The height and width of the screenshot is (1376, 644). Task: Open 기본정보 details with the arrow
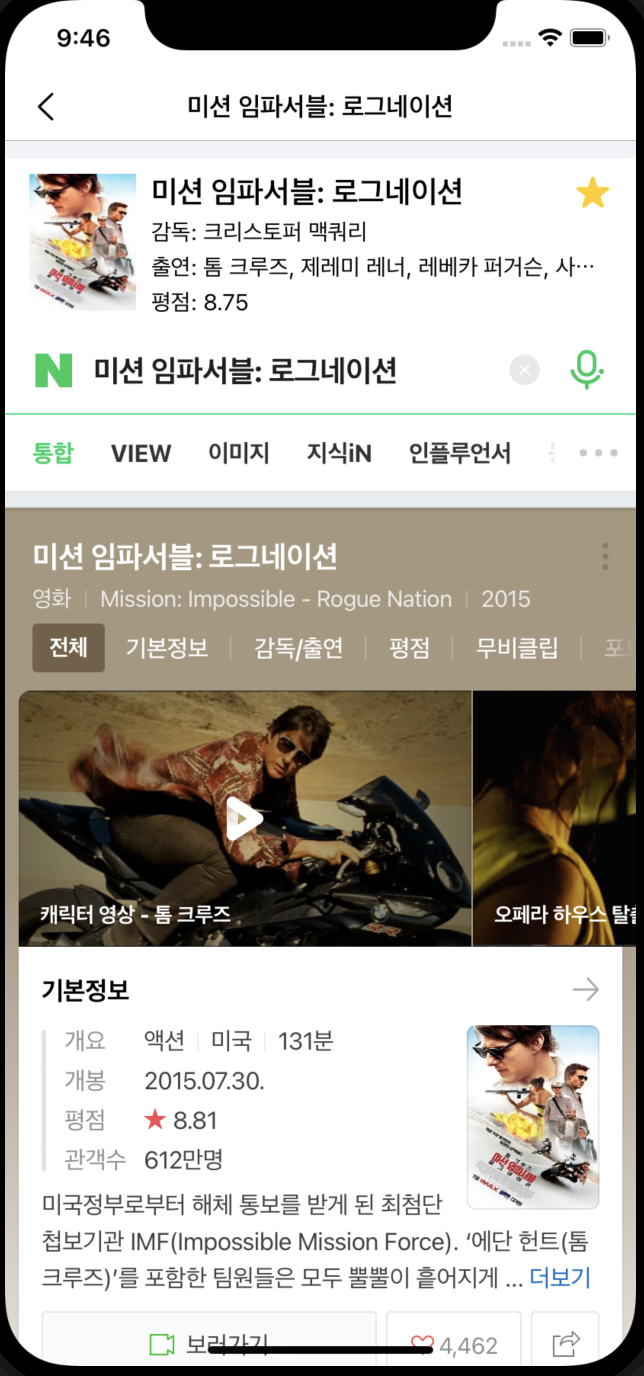click(585, 990)
